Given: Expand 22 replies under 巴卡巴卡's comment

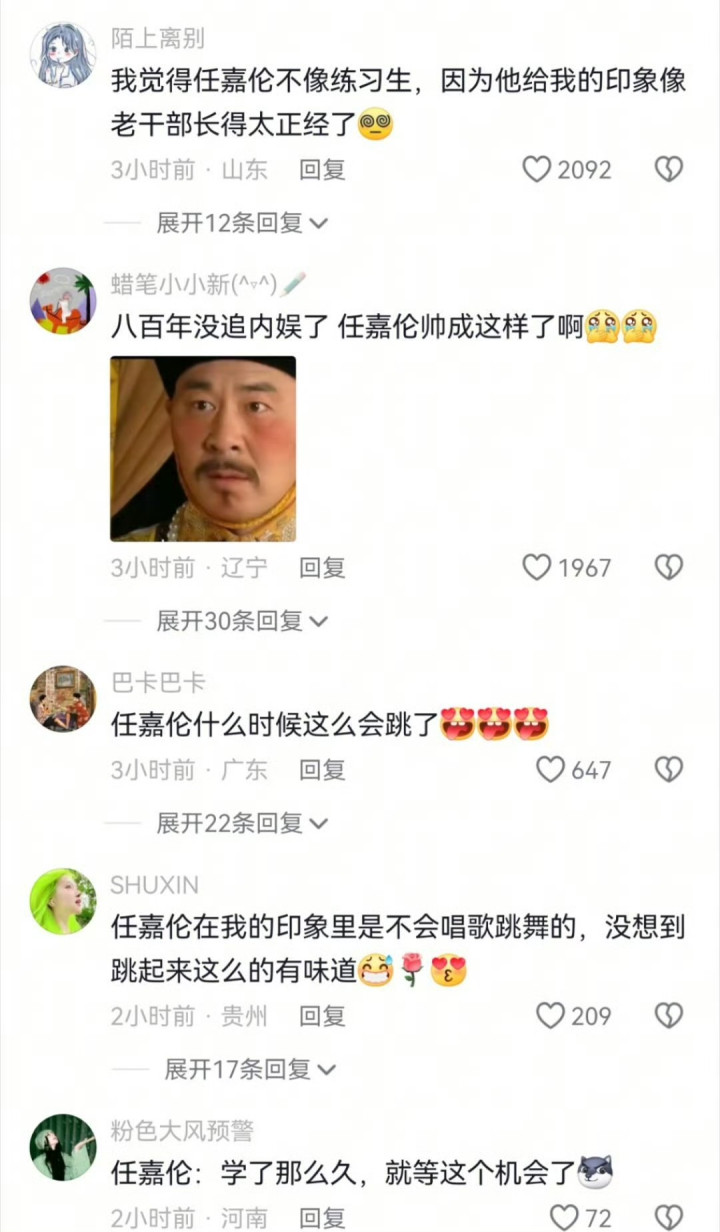Looking at the screenshot, I should click(x=242, y=823).
